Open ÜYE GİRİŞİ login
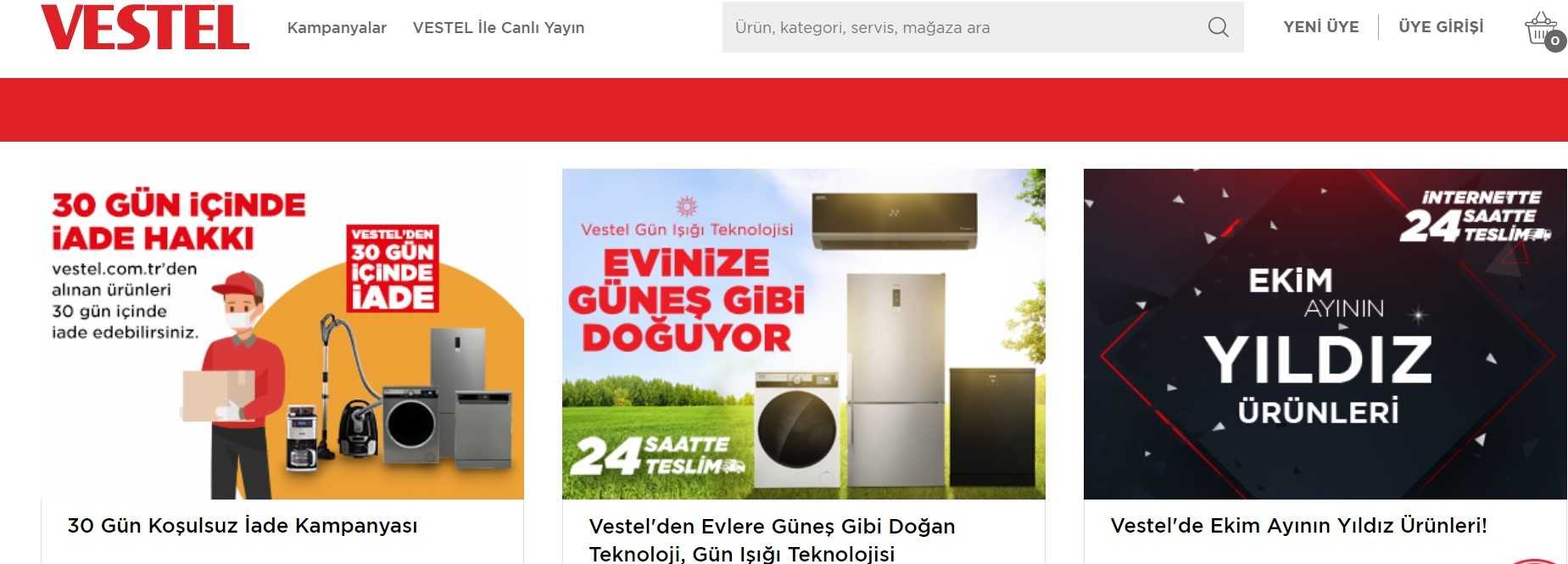This screenshot has width=1568, height=564. click(x=1441, y=27)
